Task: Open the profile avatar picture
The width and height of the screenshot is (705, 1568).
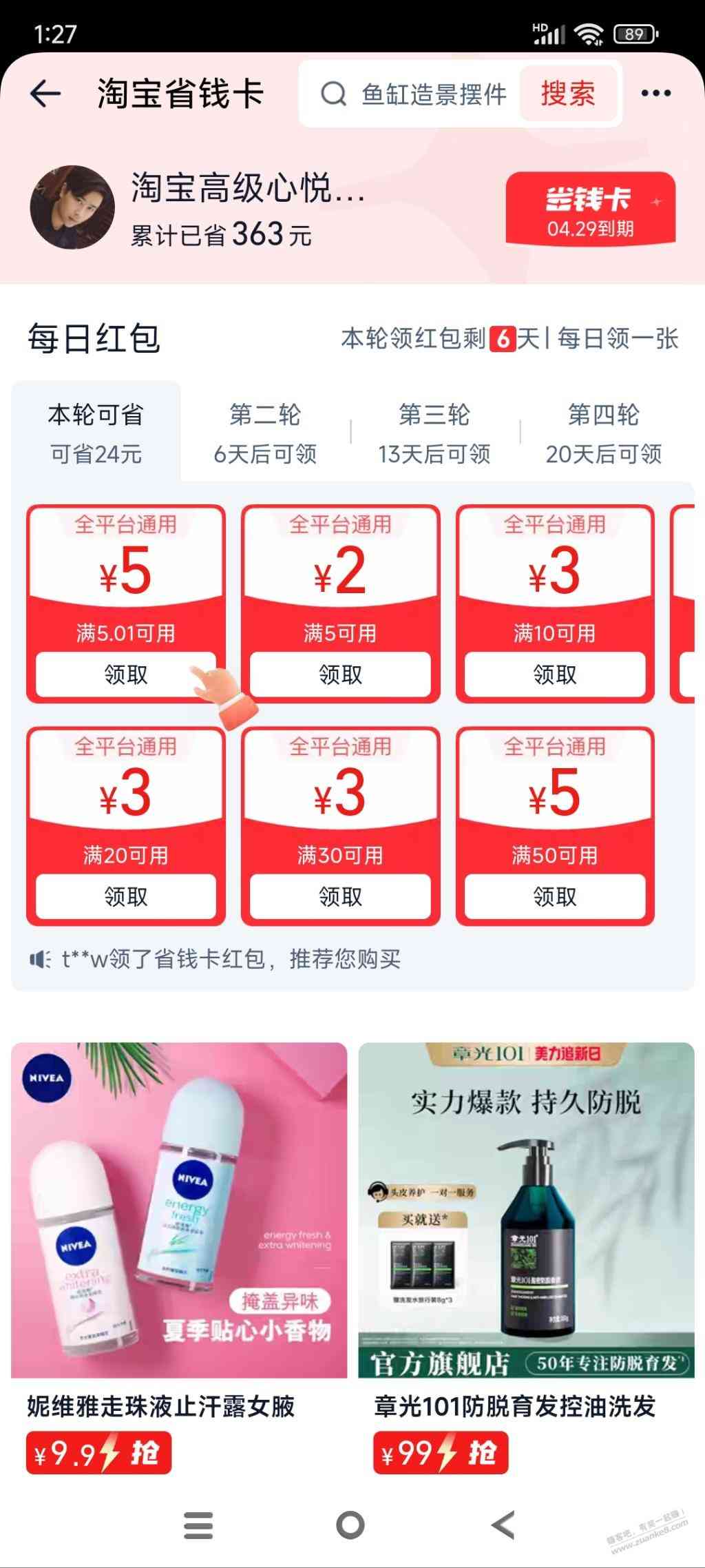Action: tap(72, 207)
